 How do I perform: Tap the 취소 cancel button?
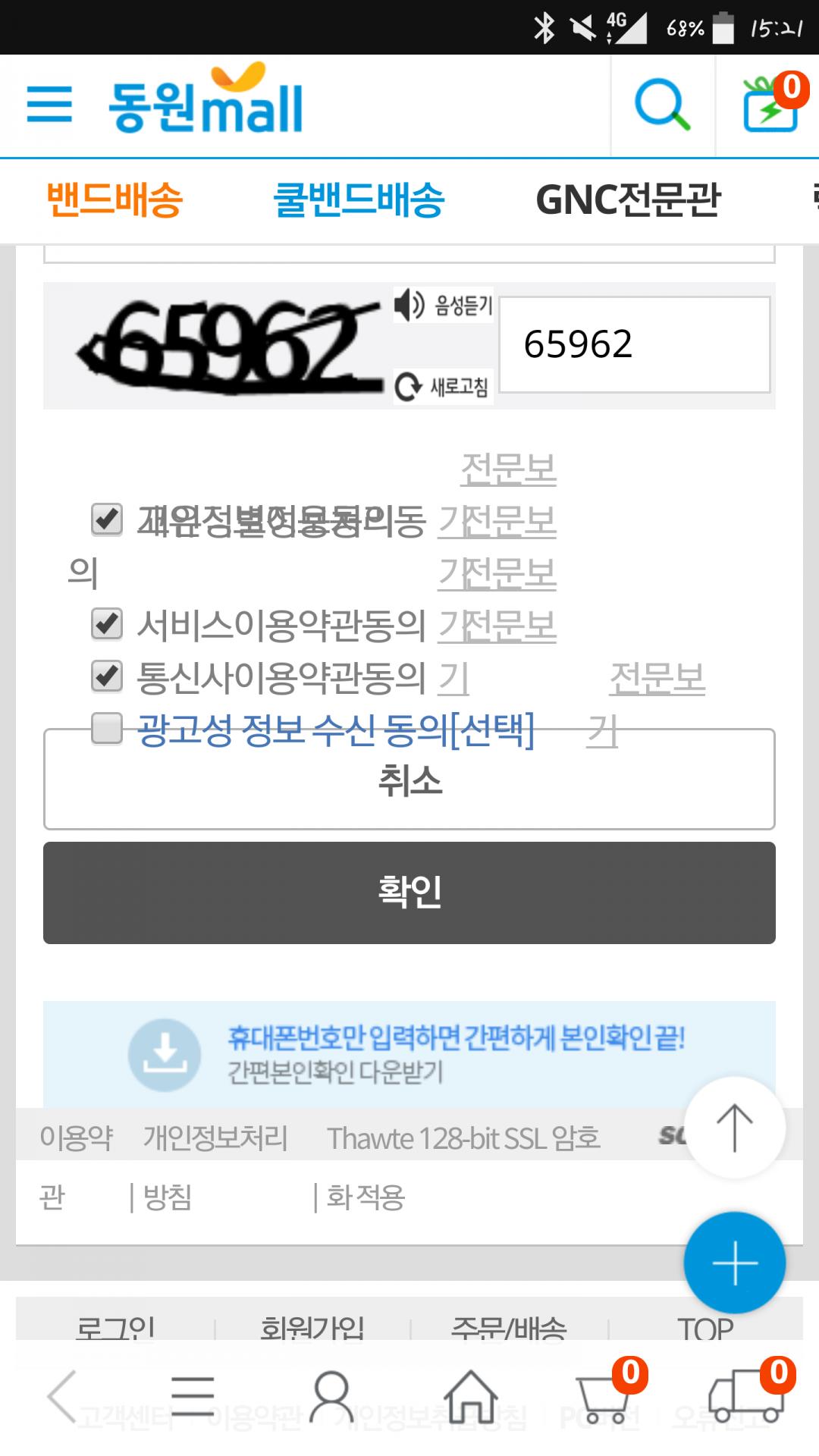(409, 780)
